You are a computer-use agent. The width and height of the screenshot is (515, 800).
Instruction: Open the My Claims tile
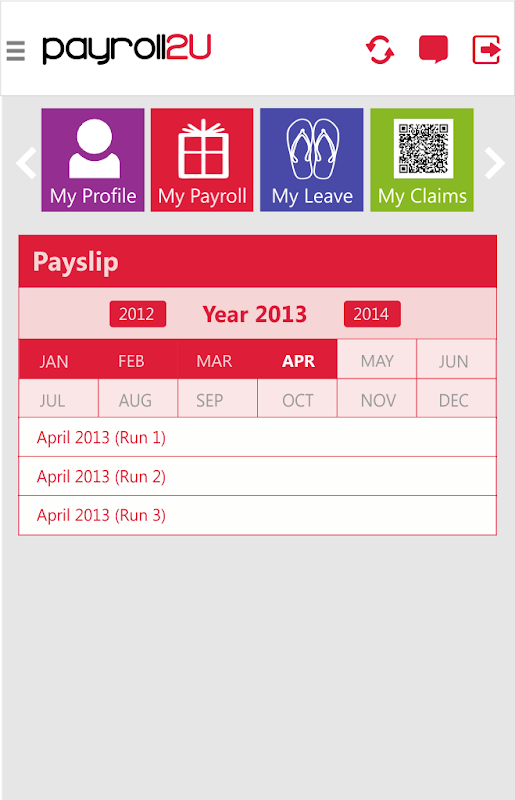pos(422,160)
